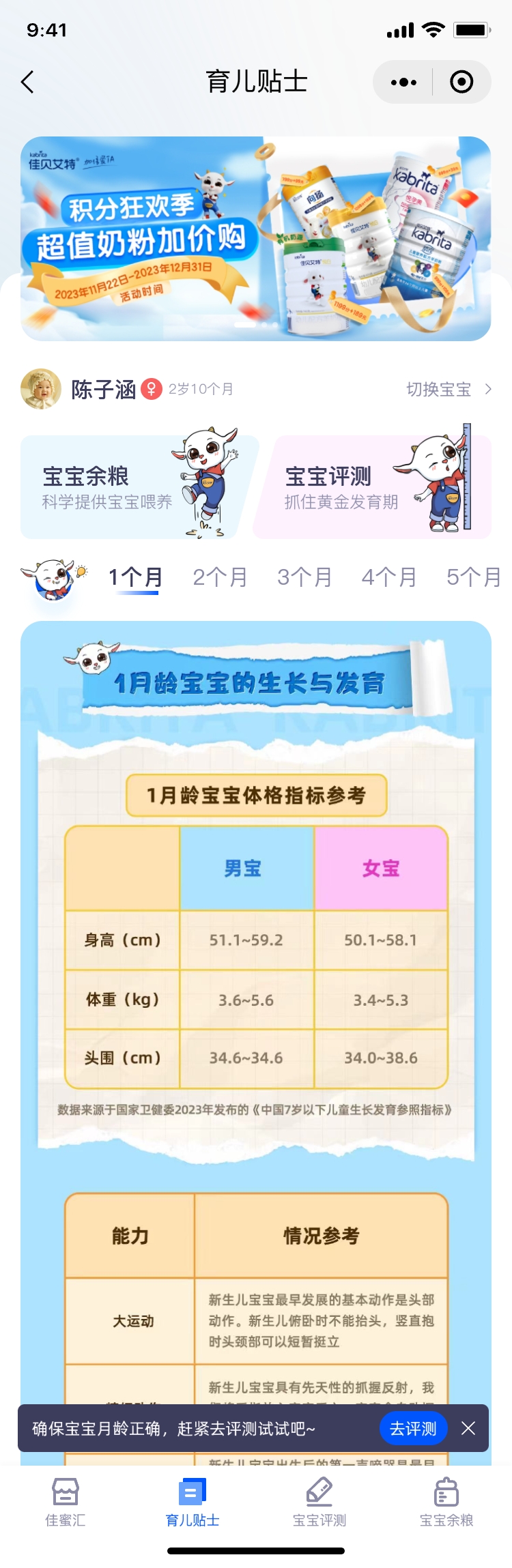Tap 切换宝宝 to switch baby
This screenshot has height=1568, width=512.
click(448, 389)
